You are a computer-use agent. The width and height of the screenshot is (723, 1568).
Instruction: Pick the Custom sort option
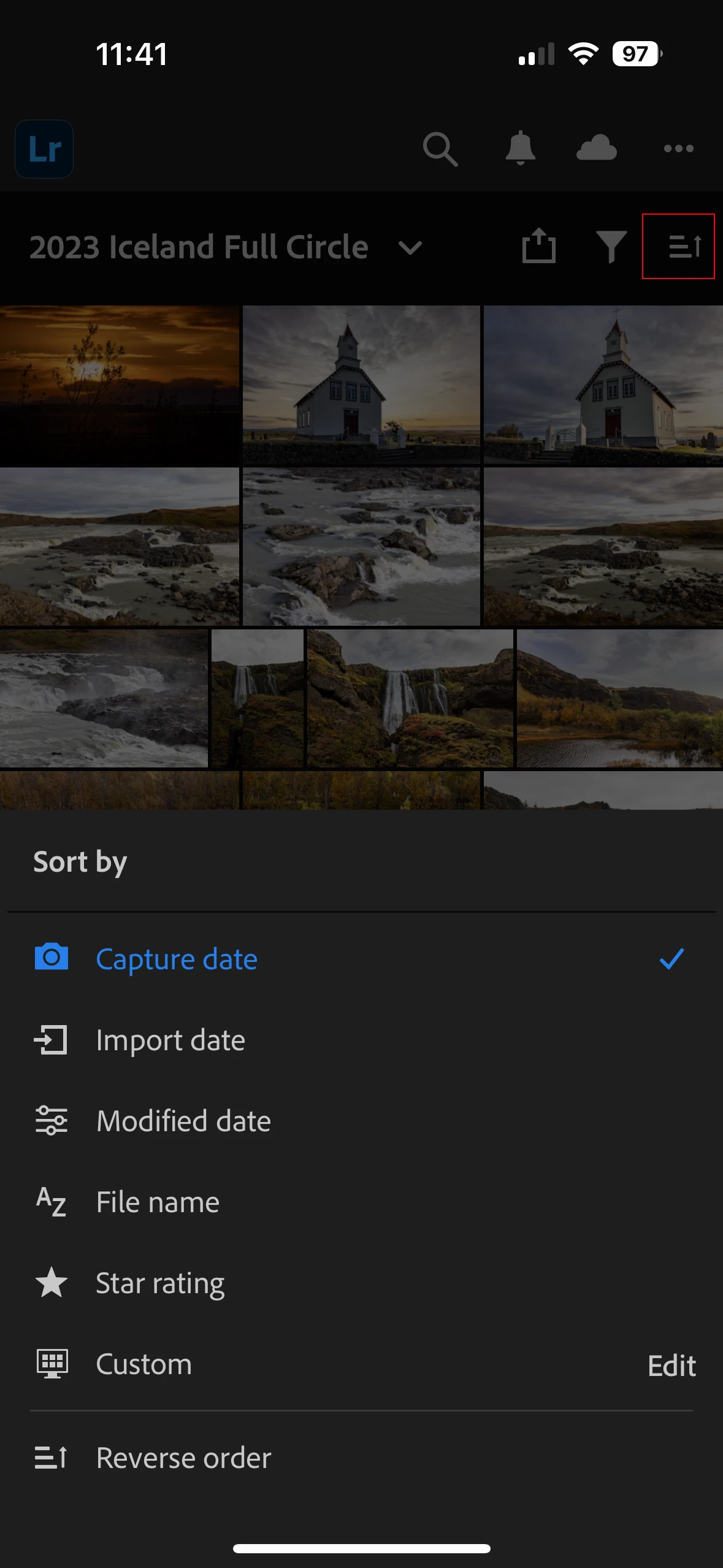(144, 1364)
